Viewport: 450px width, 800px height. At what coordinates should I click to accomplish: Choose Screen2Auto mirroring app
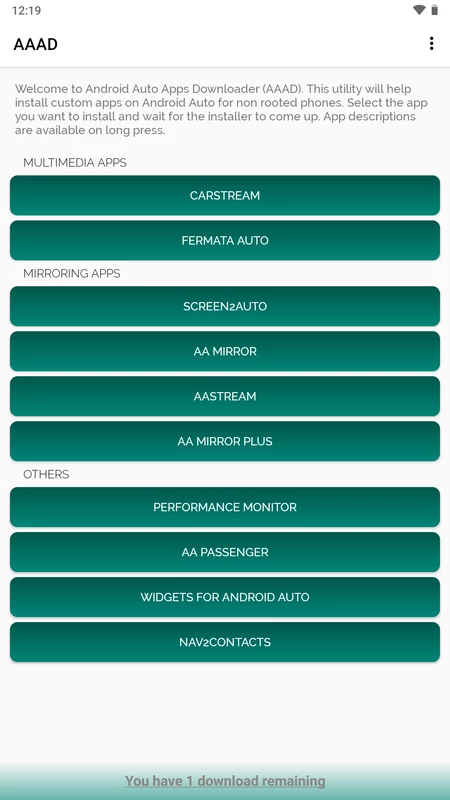[225, 306]
